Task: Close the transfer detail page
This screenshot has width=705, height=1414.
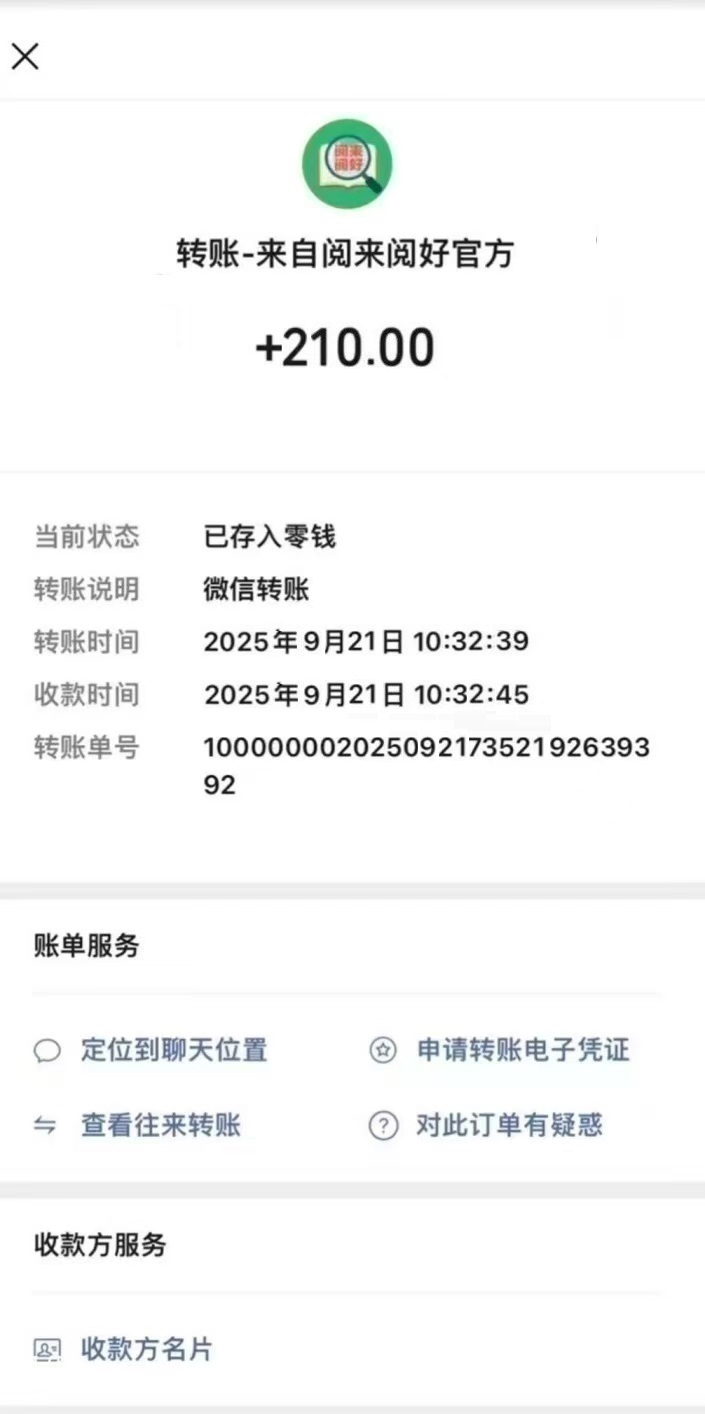Action: tap(25, 57)
